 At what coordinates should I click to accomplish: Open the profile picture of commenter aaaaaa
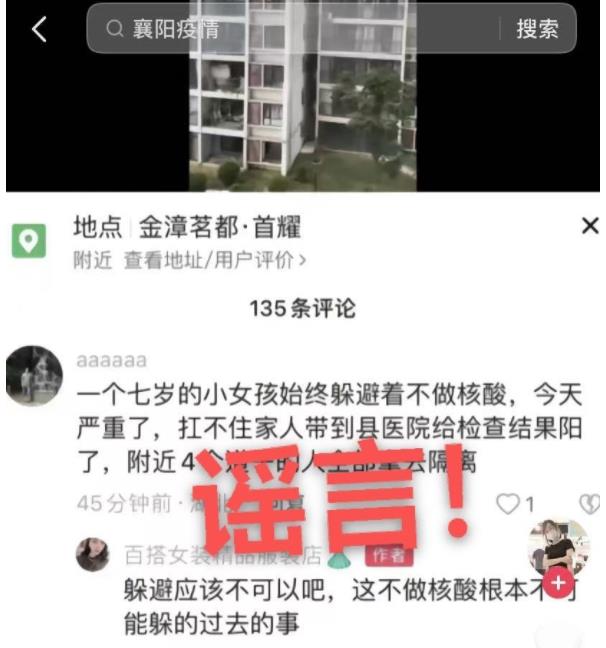tap(34, 376)
